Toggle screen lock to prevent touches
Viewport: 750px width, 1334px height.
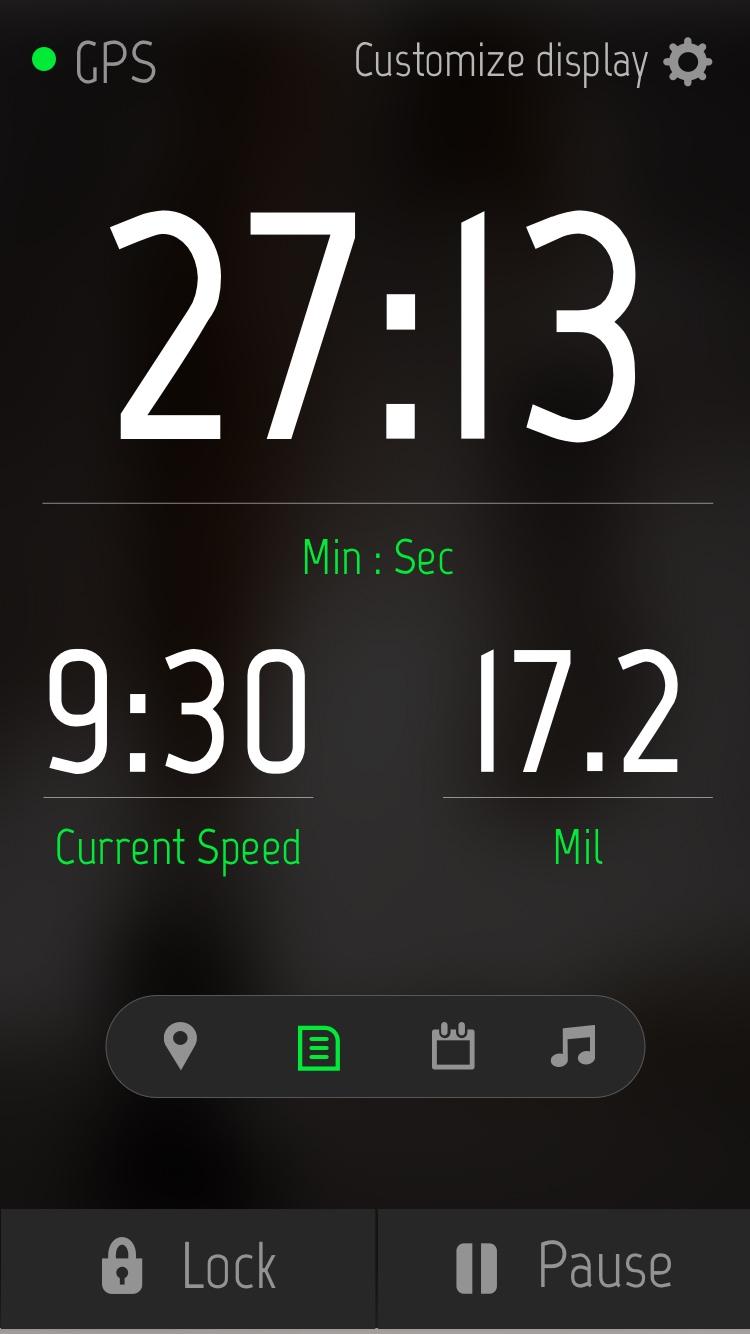[x=187, y=1264]
